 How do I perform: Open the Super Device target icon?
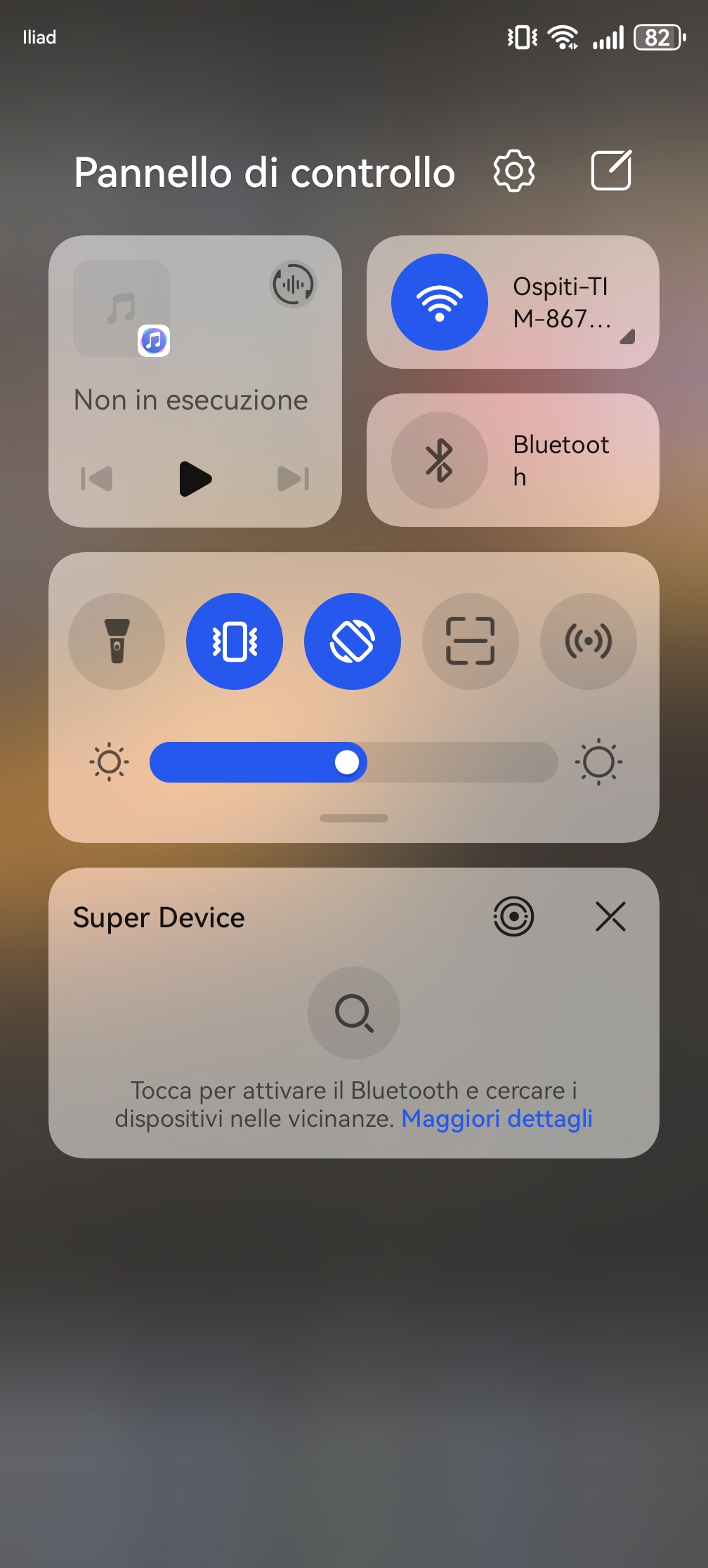coord(513,917)
